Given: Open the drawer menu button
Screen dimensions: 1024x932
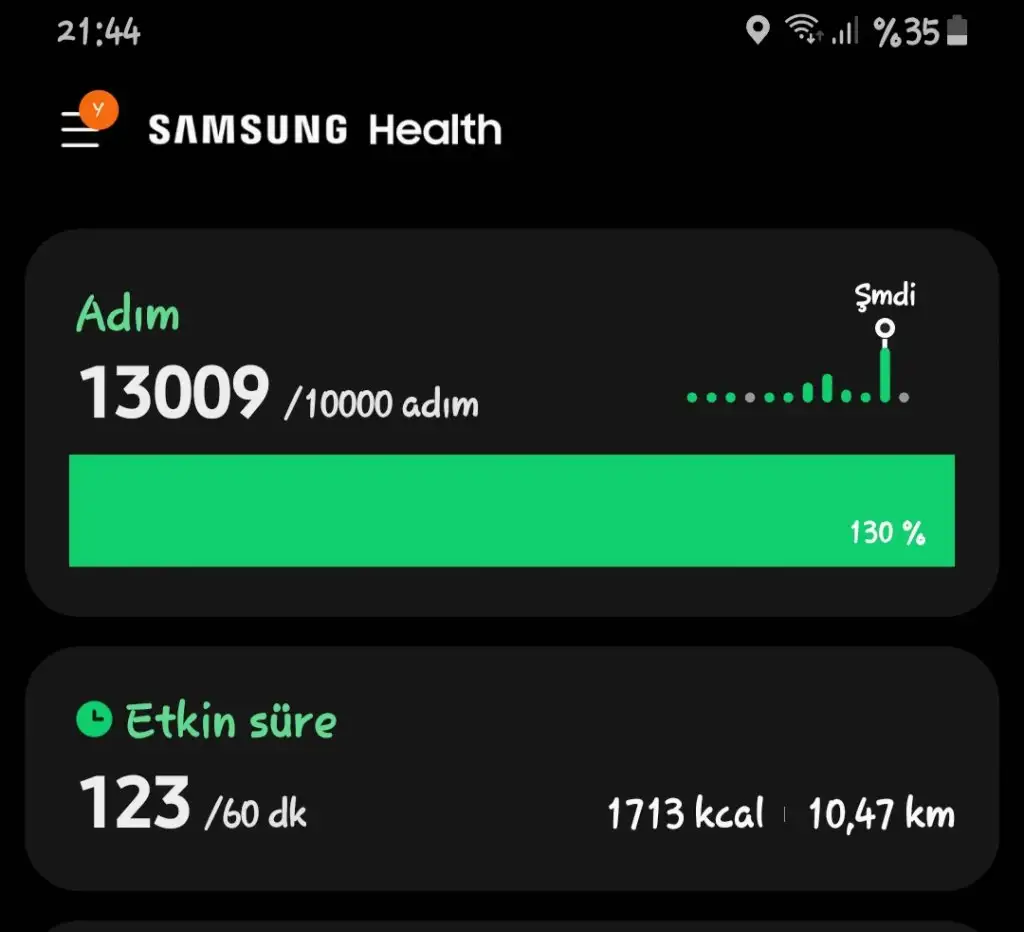Looking at the screenshot, I should pyautogui.click(x=82, y=130).
